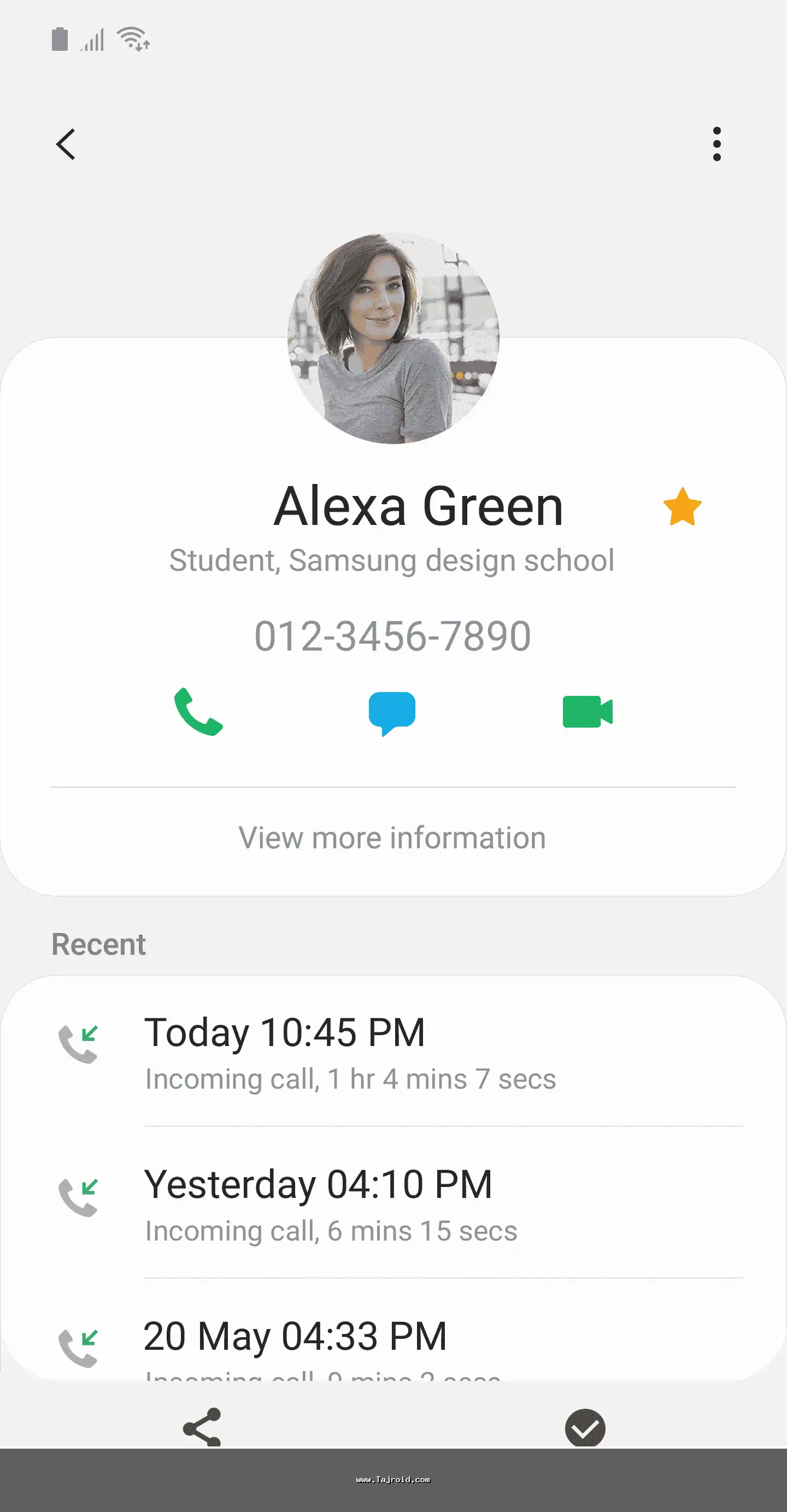Send a message to Alexa Green
787x1512 pixels.
click(x=392, y=712)
